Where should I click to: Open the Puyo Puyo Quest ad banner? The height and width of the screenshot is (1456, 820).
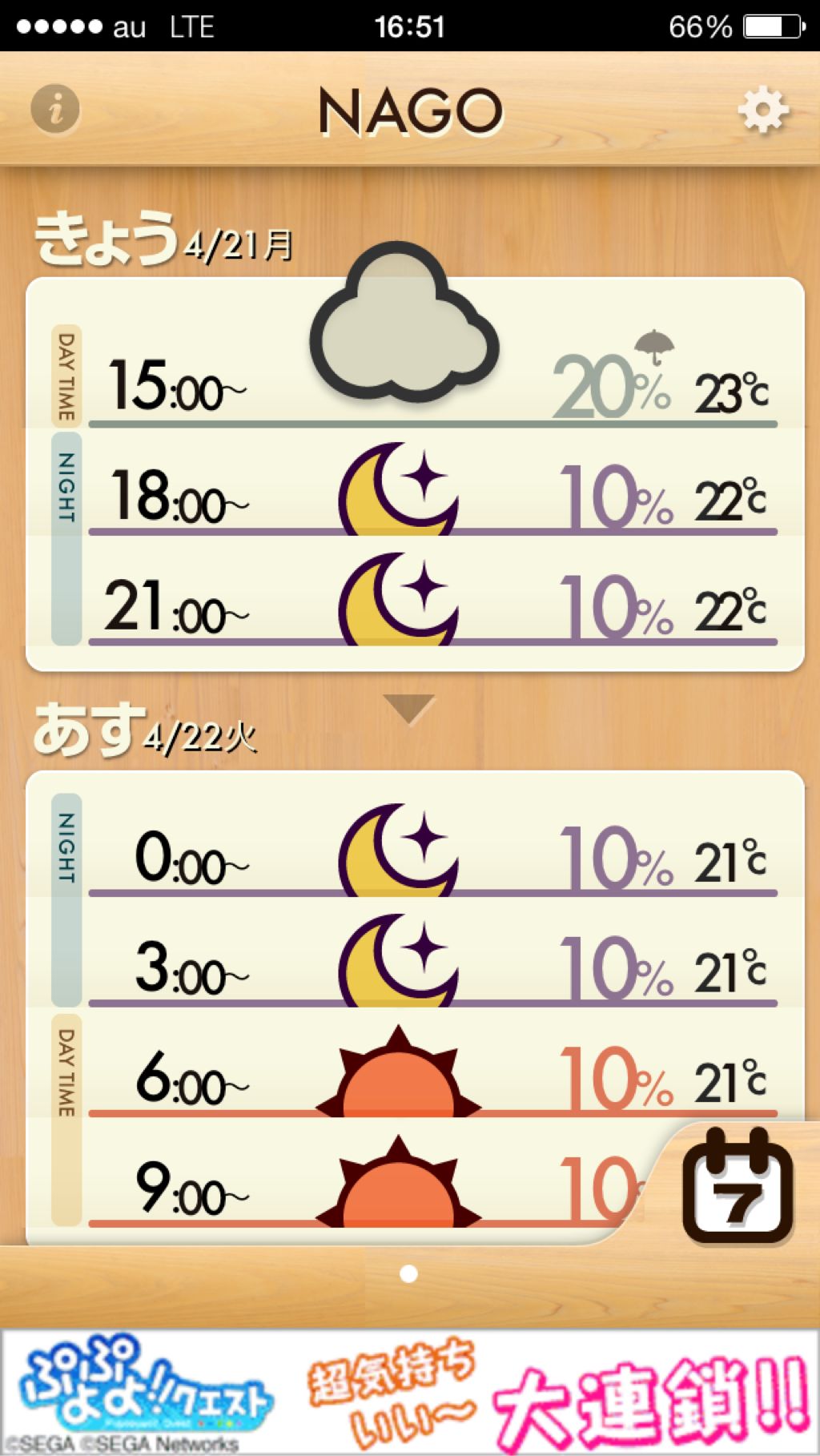(x=410, y=1392)
